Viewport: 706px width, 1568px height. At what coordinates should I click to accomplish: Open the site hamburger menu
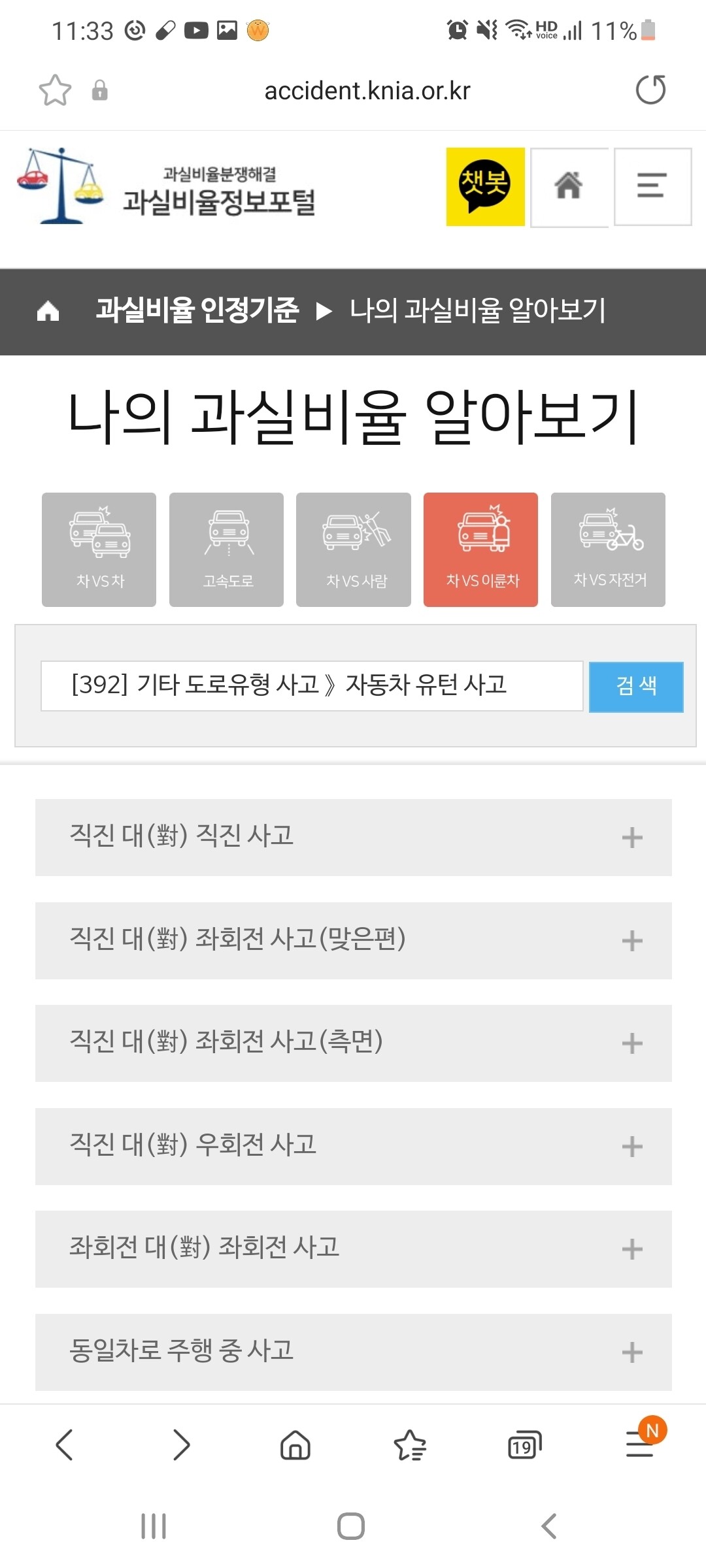(652, 186)
